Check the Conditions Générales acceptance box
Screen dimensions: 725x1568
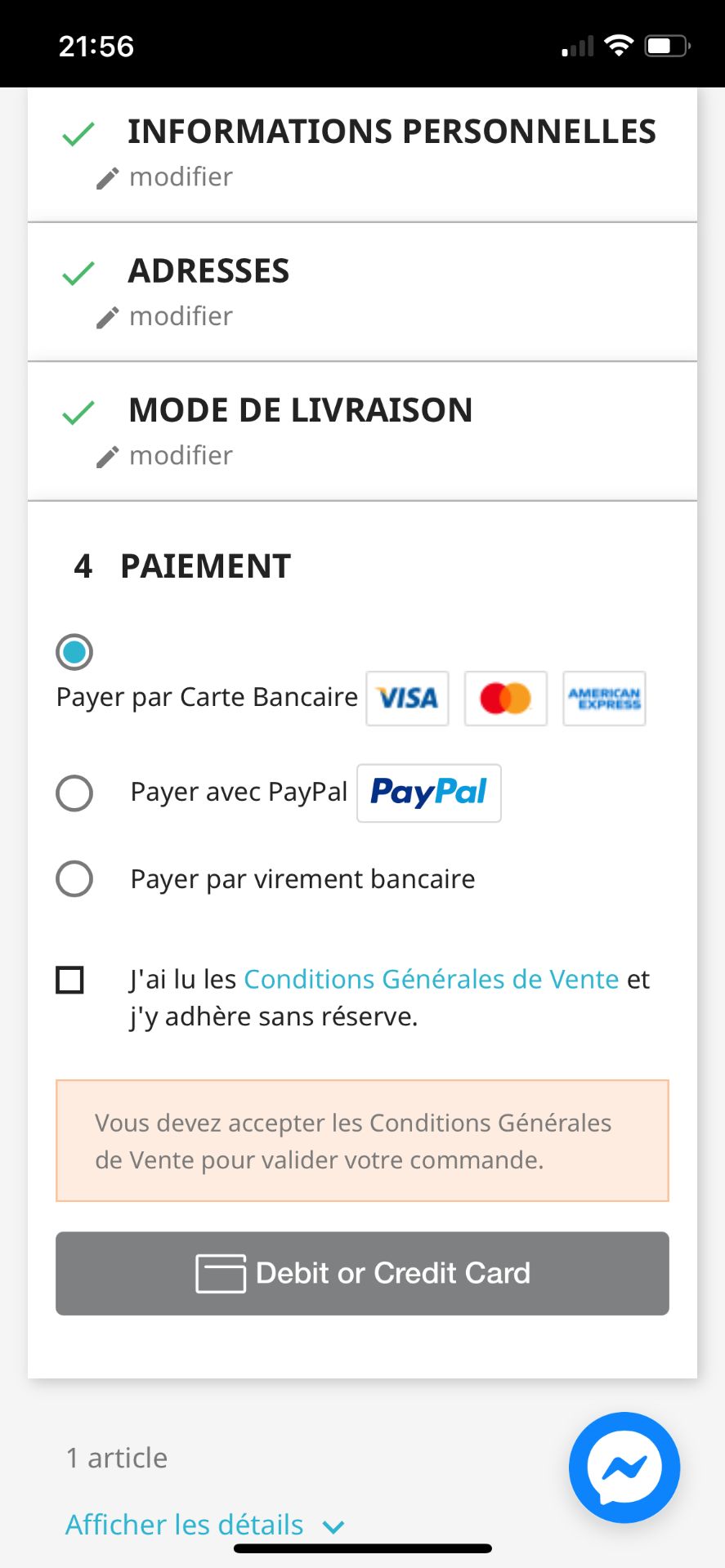point(70,980)
